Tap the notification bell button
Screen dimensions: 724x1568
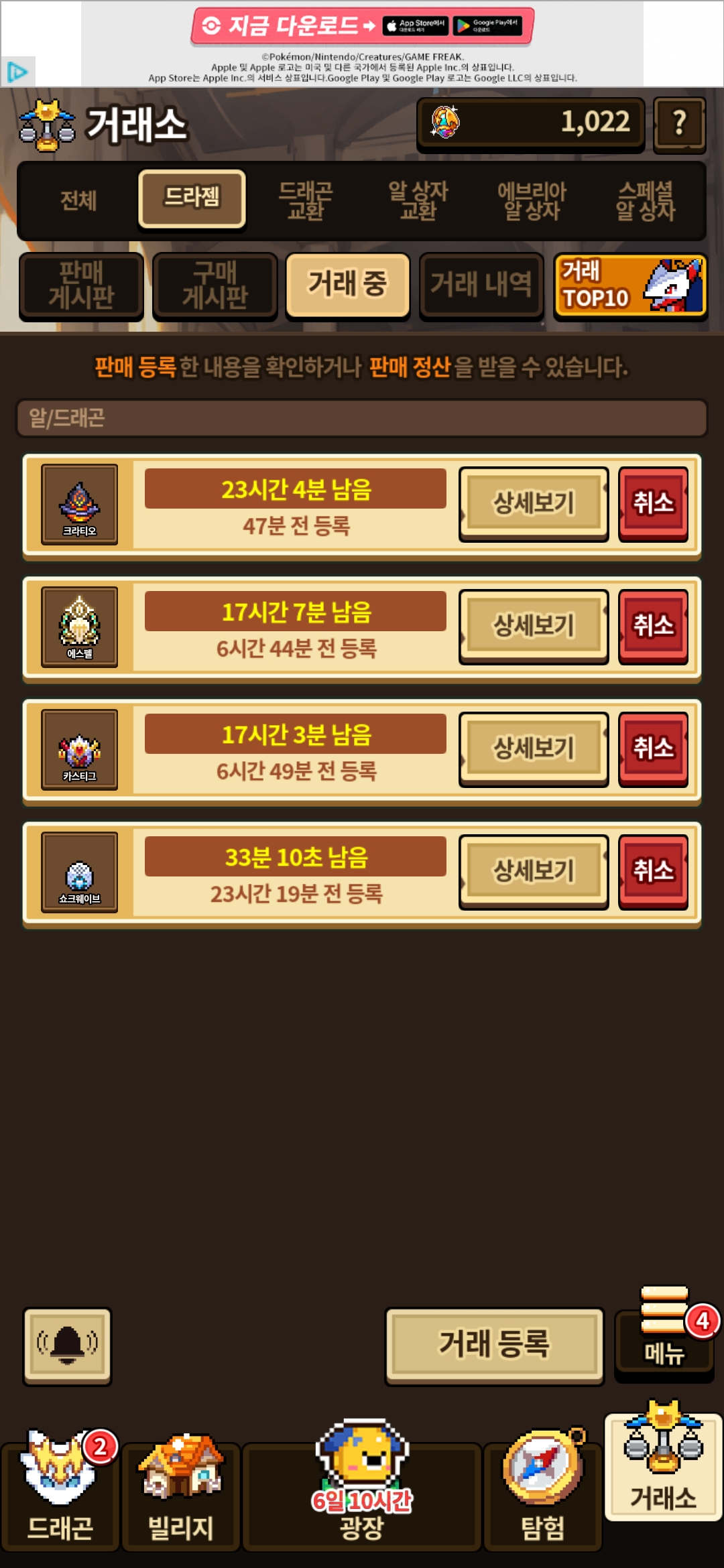[x=67, y=1345]
